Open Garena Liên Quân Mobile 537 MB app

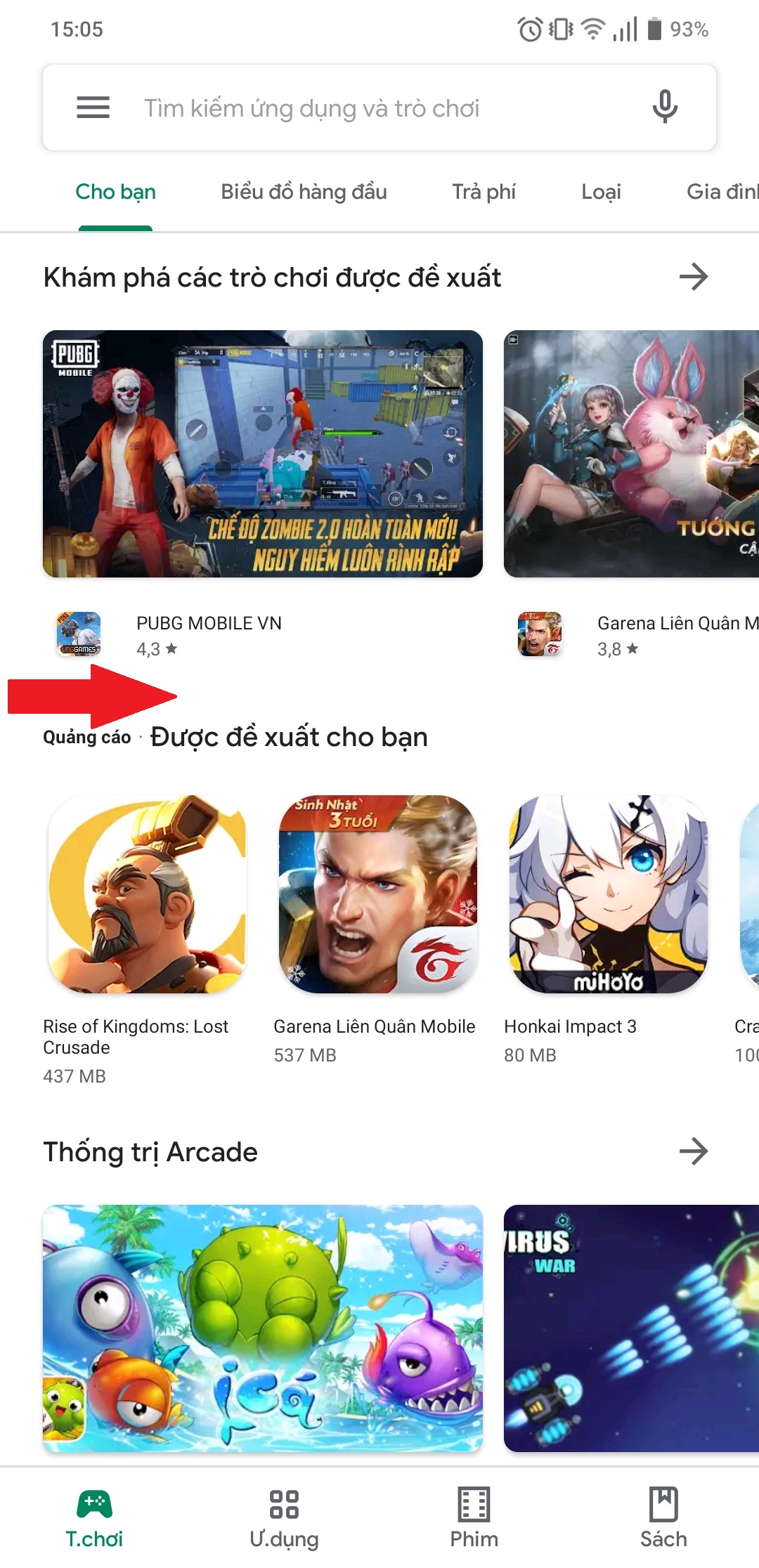[377, 894]
